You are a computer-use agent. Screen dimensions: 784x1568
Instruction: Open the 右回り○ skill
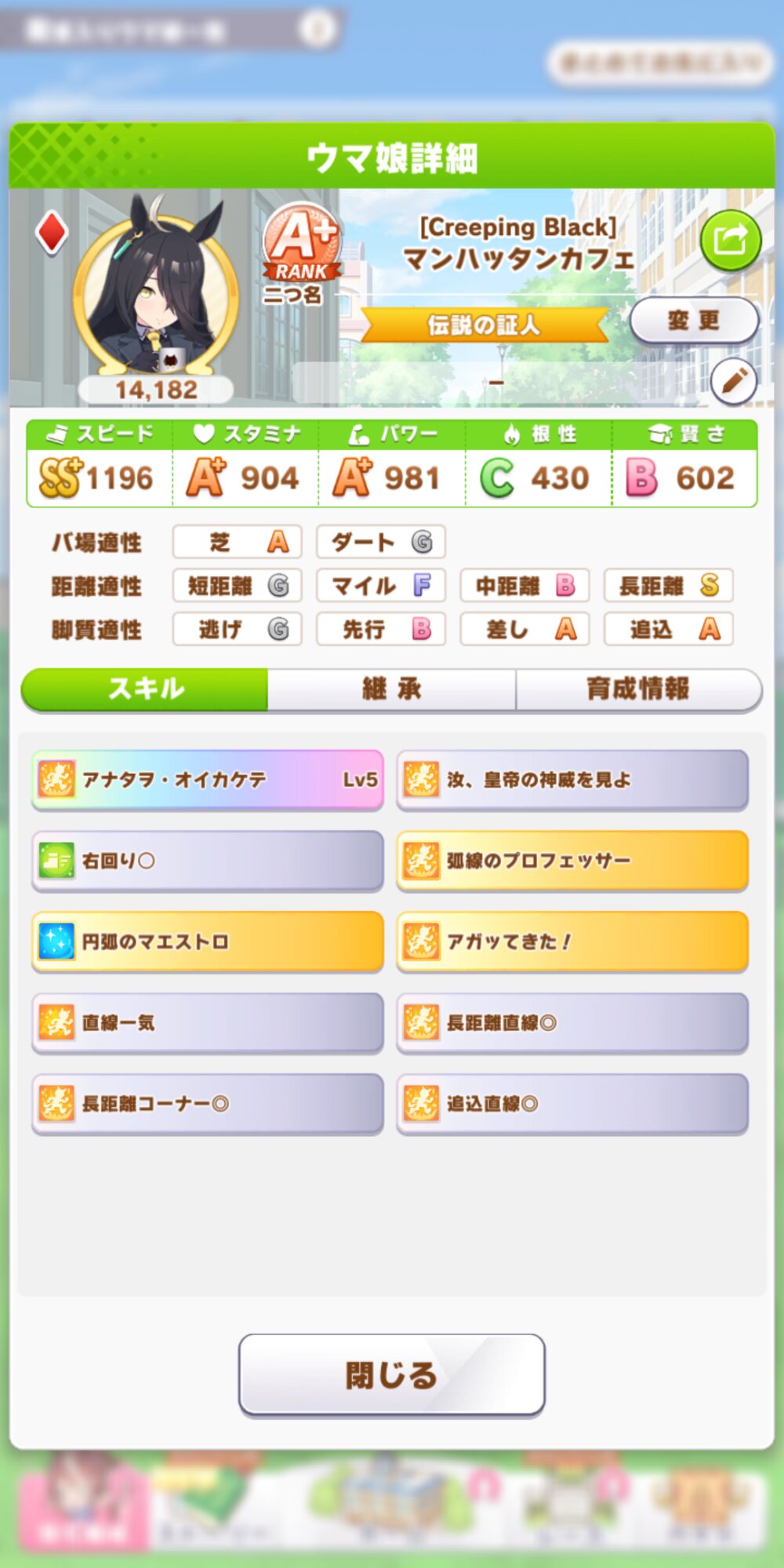click(208, 861)
